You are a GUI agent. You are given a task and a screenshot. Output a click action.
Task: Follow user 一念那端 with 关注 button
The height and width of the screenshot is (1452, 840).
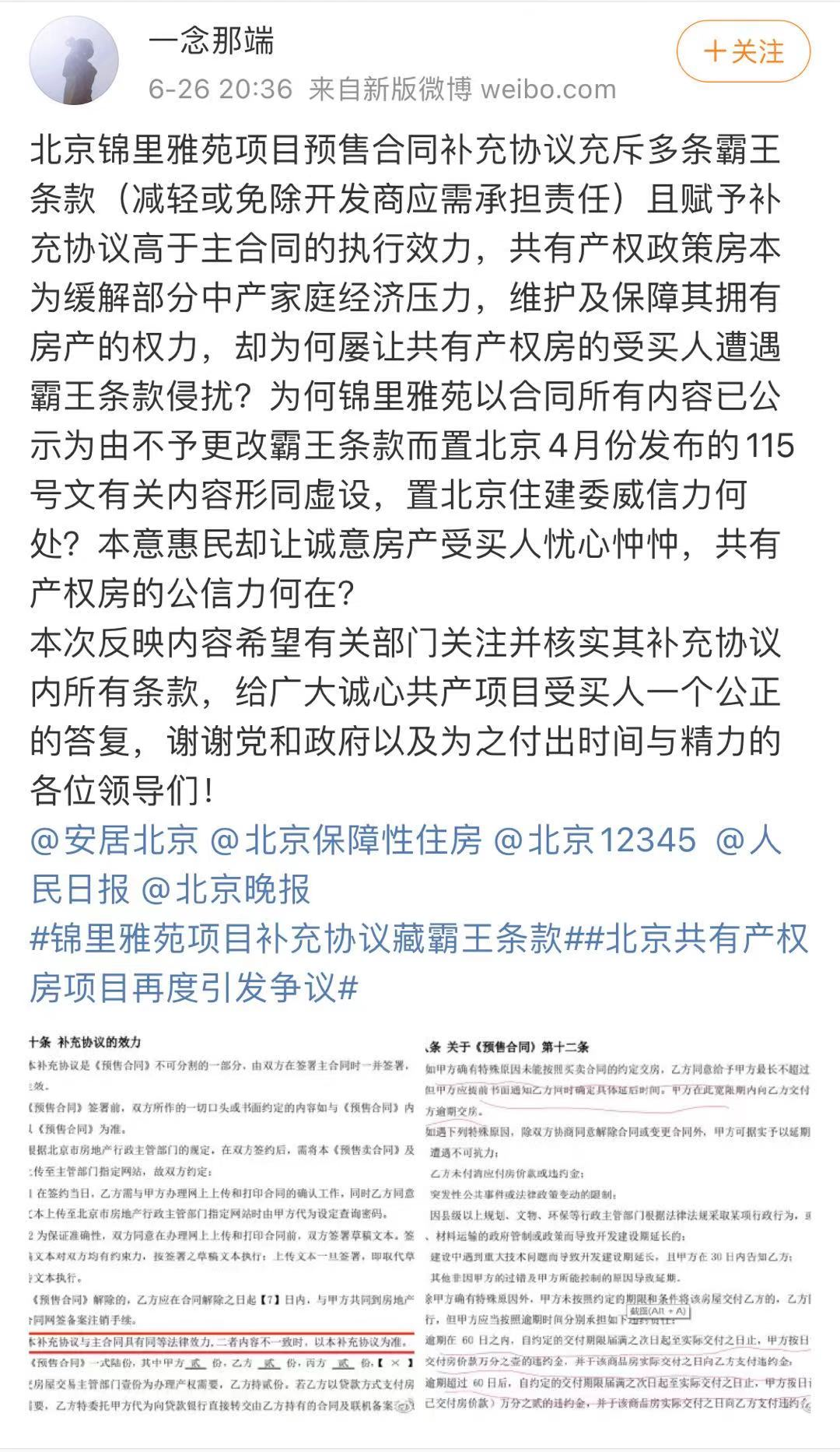[x=744, y=52]
